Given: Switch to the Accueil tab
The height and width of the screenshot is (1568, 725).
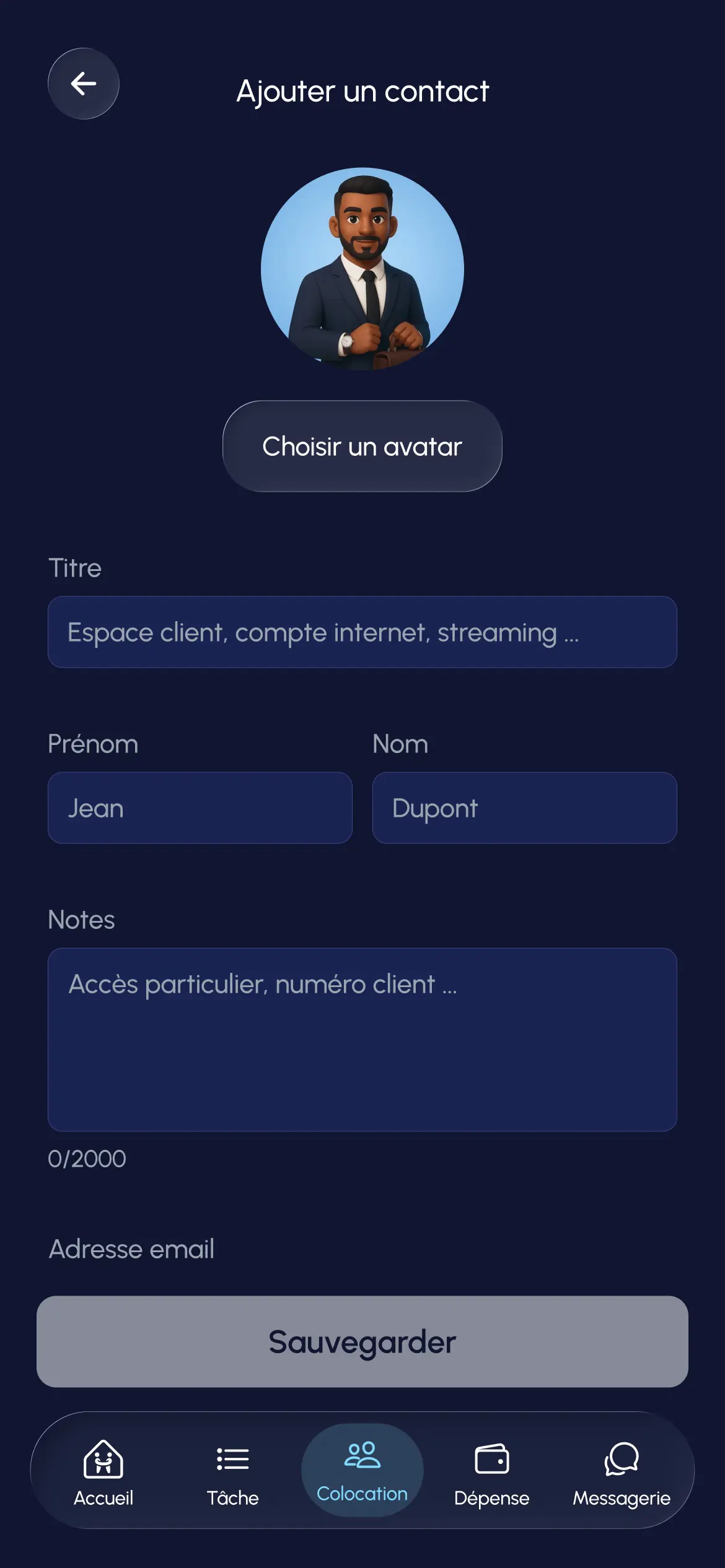Looking at the screenshot, I should point(103,1471).
